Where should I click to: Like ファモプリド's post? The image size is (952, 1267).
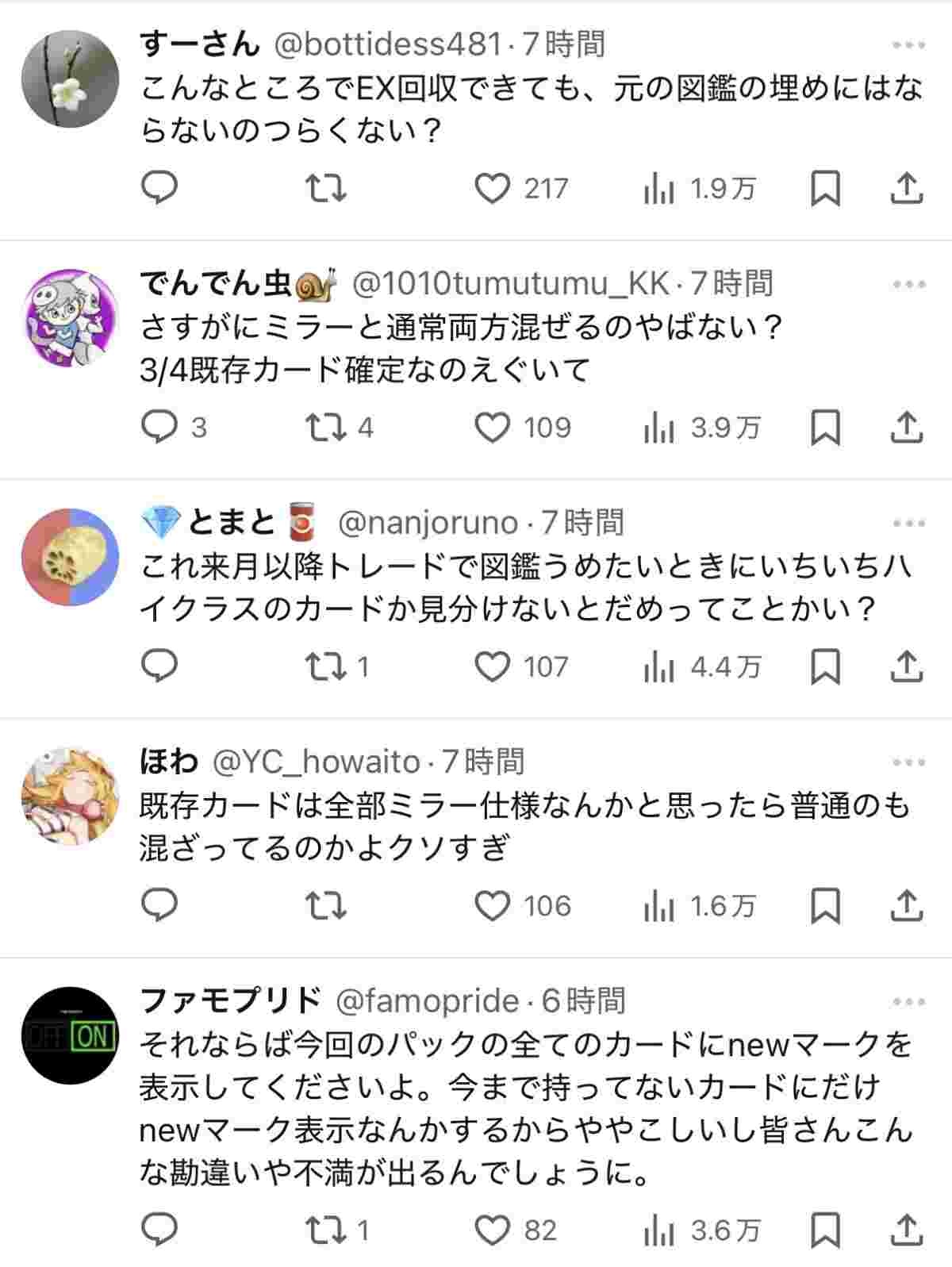click(492, 1231)
